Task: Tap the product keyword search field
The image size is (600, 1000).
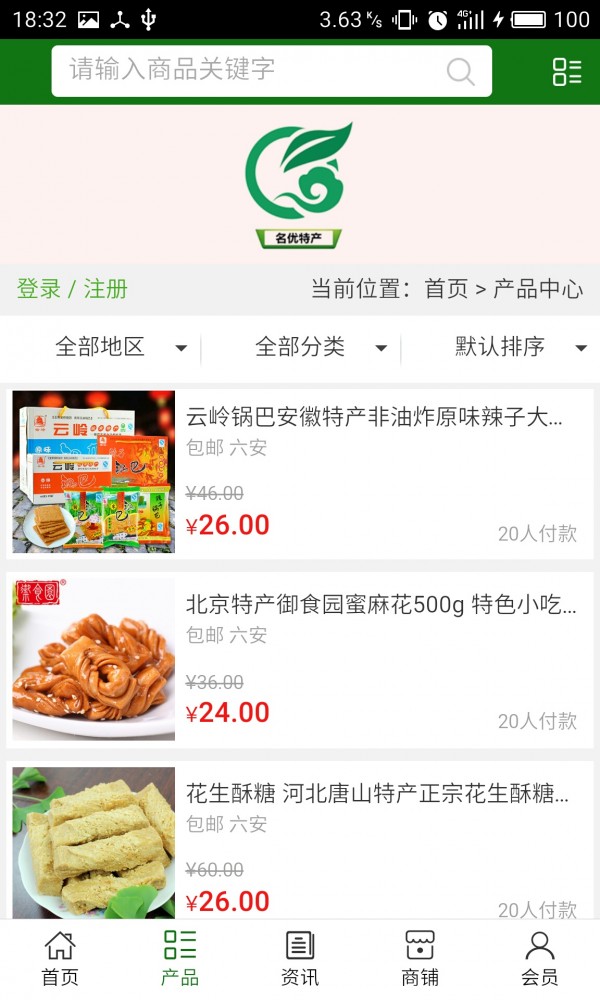Action: [x=250, y=70]
